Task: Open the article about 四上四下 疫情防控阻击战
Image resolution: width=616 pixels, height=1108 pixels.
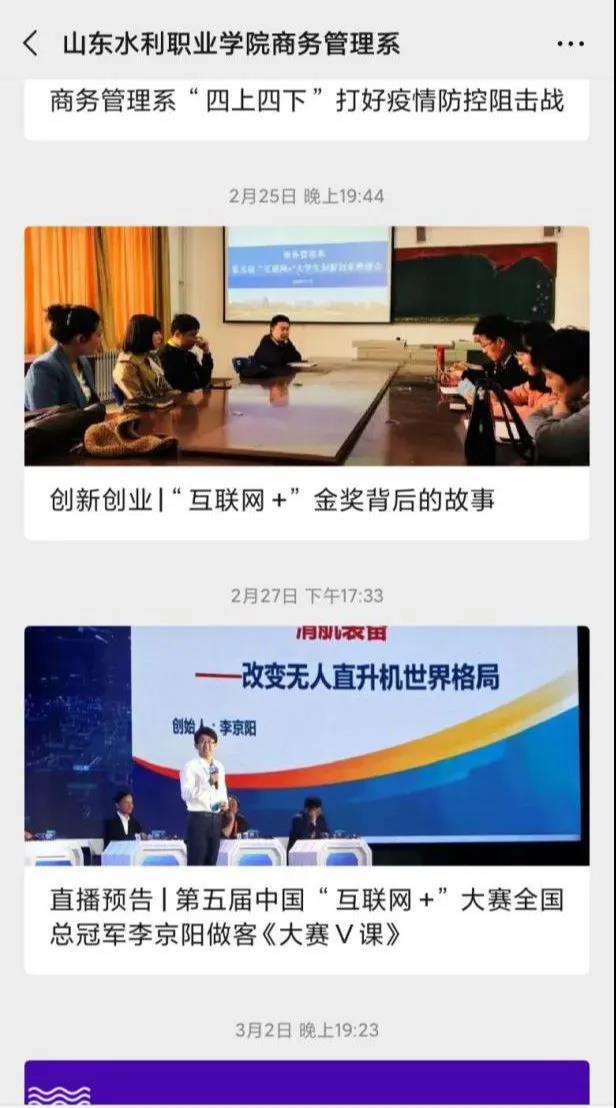Action: [306, 101]
